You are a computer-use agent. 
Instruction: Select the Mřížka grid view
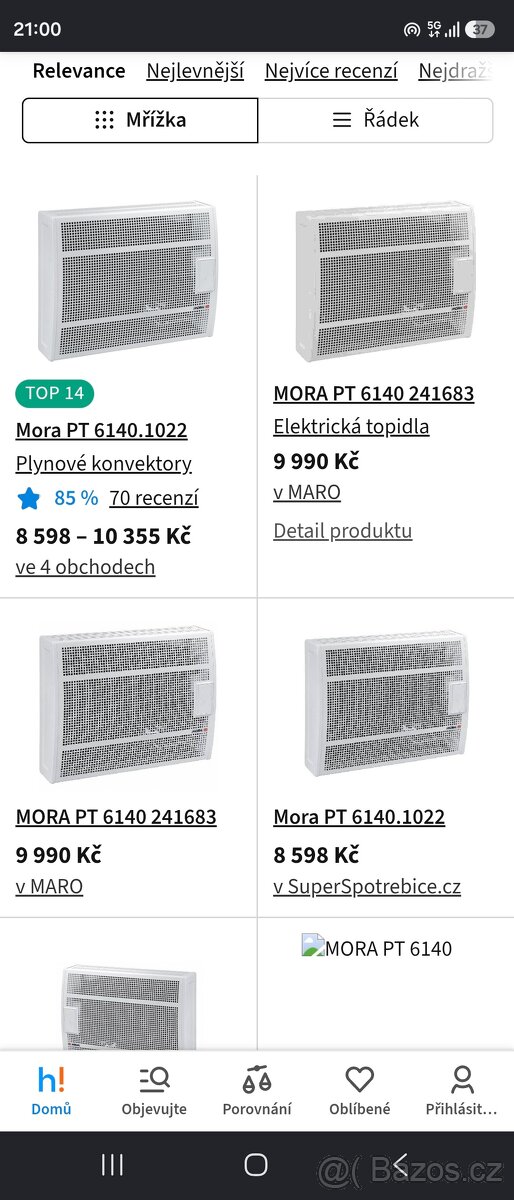pos(140,120)
